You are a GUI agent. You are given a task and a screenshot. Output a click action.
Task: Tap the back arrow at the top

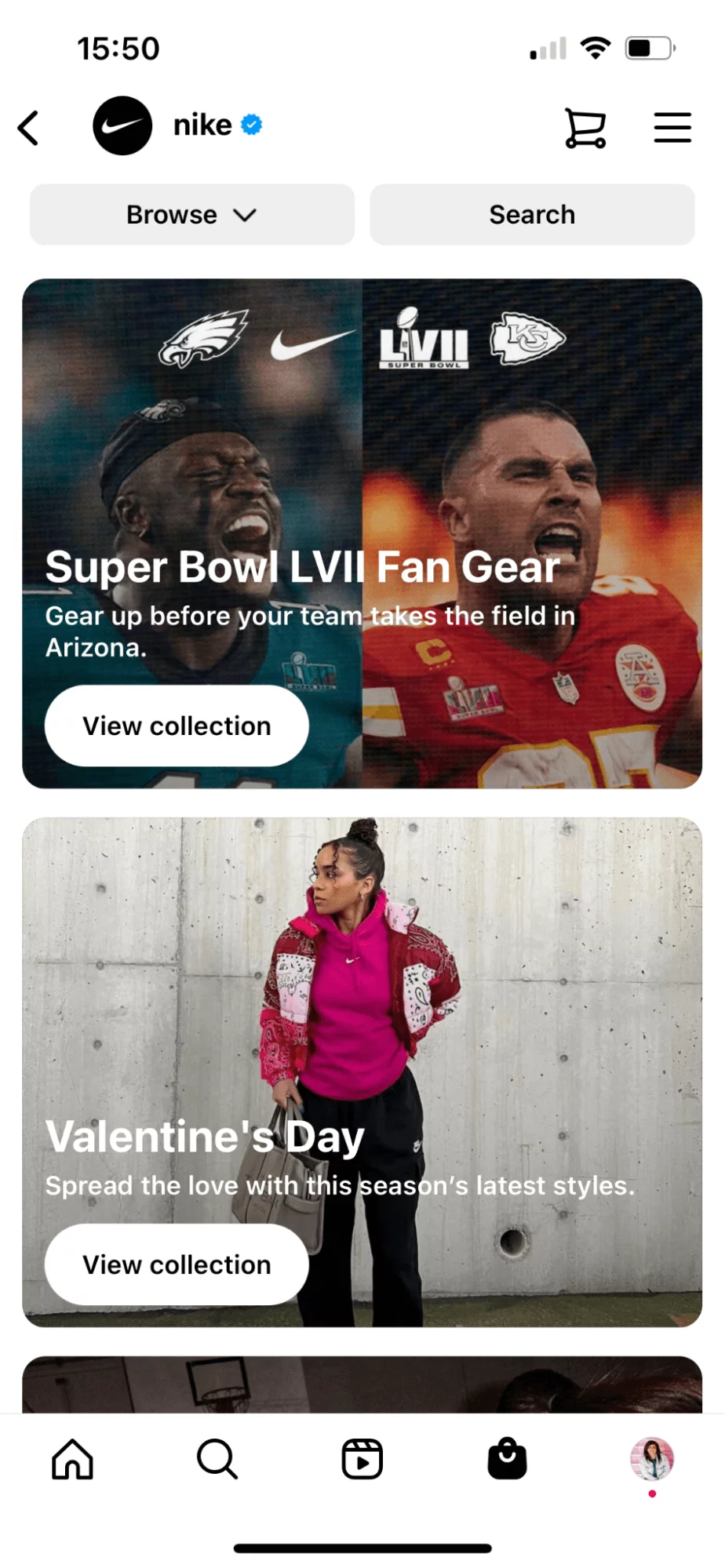pyautogui.click(x=29, y=127)
